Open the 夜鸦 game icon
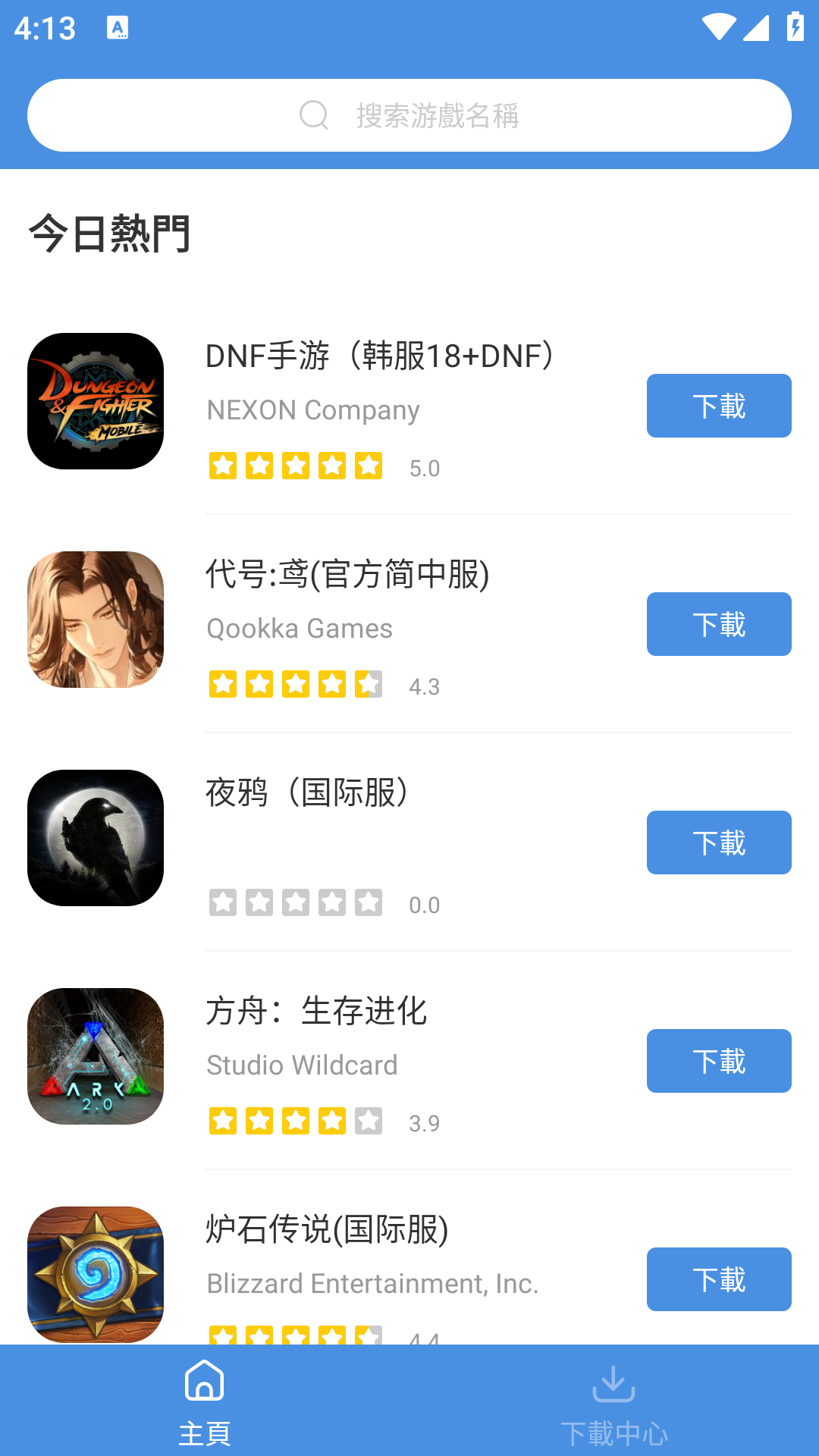 (96, 838)
